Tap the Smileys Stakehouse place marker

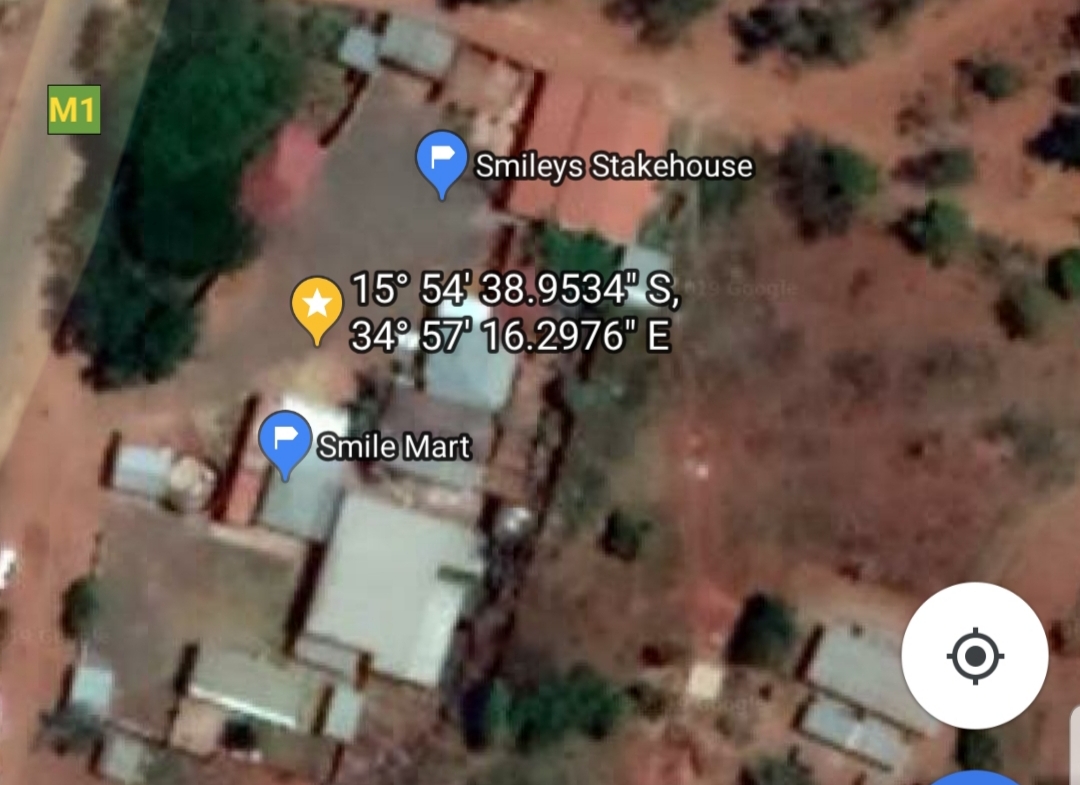point(441,161)
